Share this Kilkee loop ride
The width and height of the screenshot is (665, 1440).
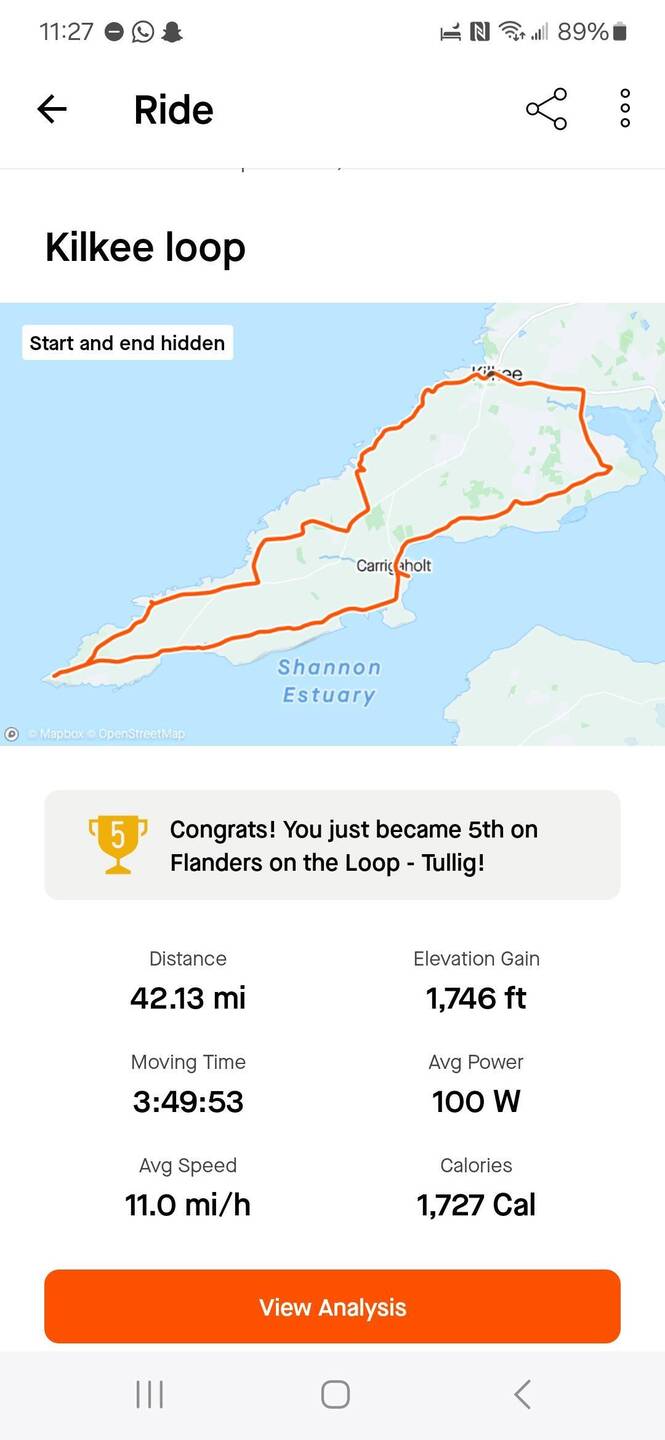(x=546, y=109)
